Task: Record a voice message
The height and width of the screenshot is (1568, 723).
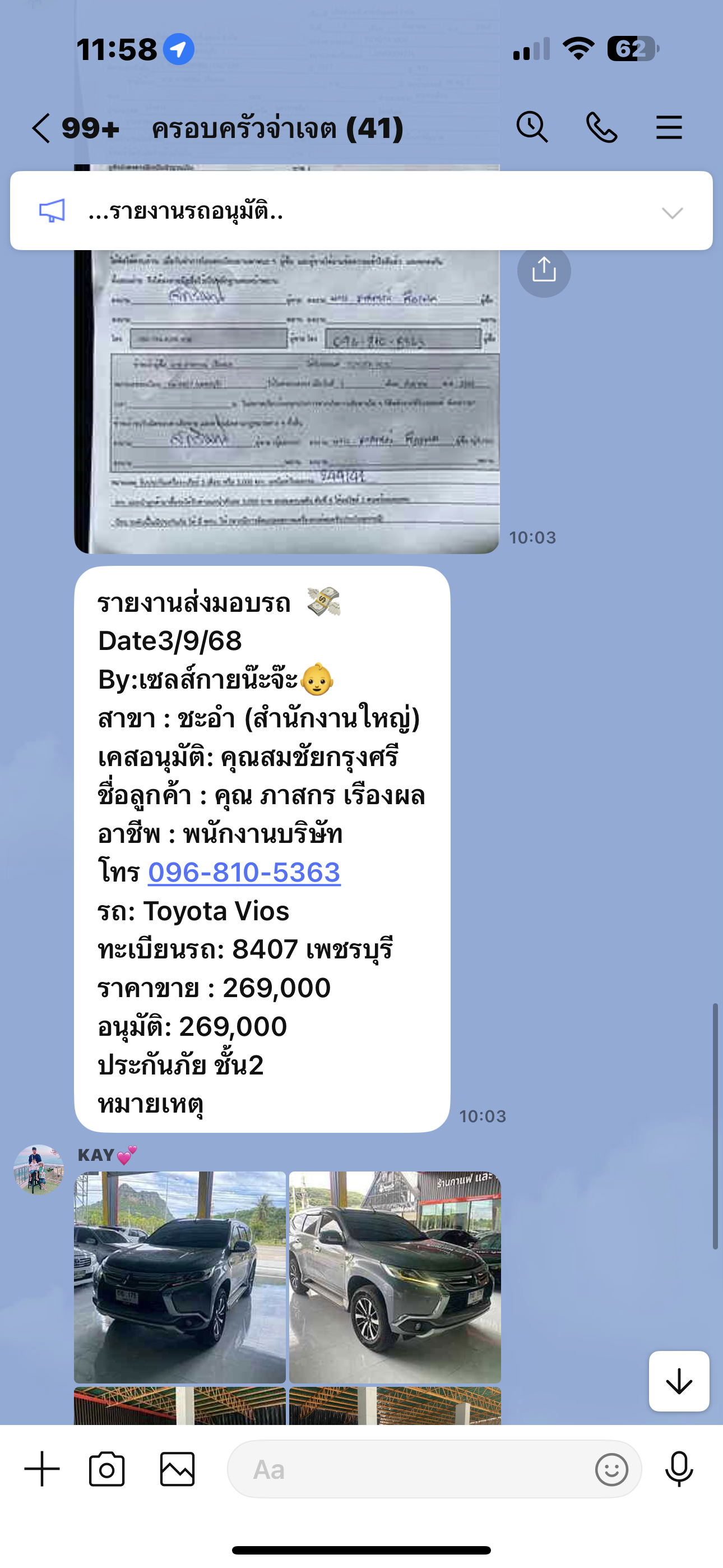Action: click(679, 1469)
